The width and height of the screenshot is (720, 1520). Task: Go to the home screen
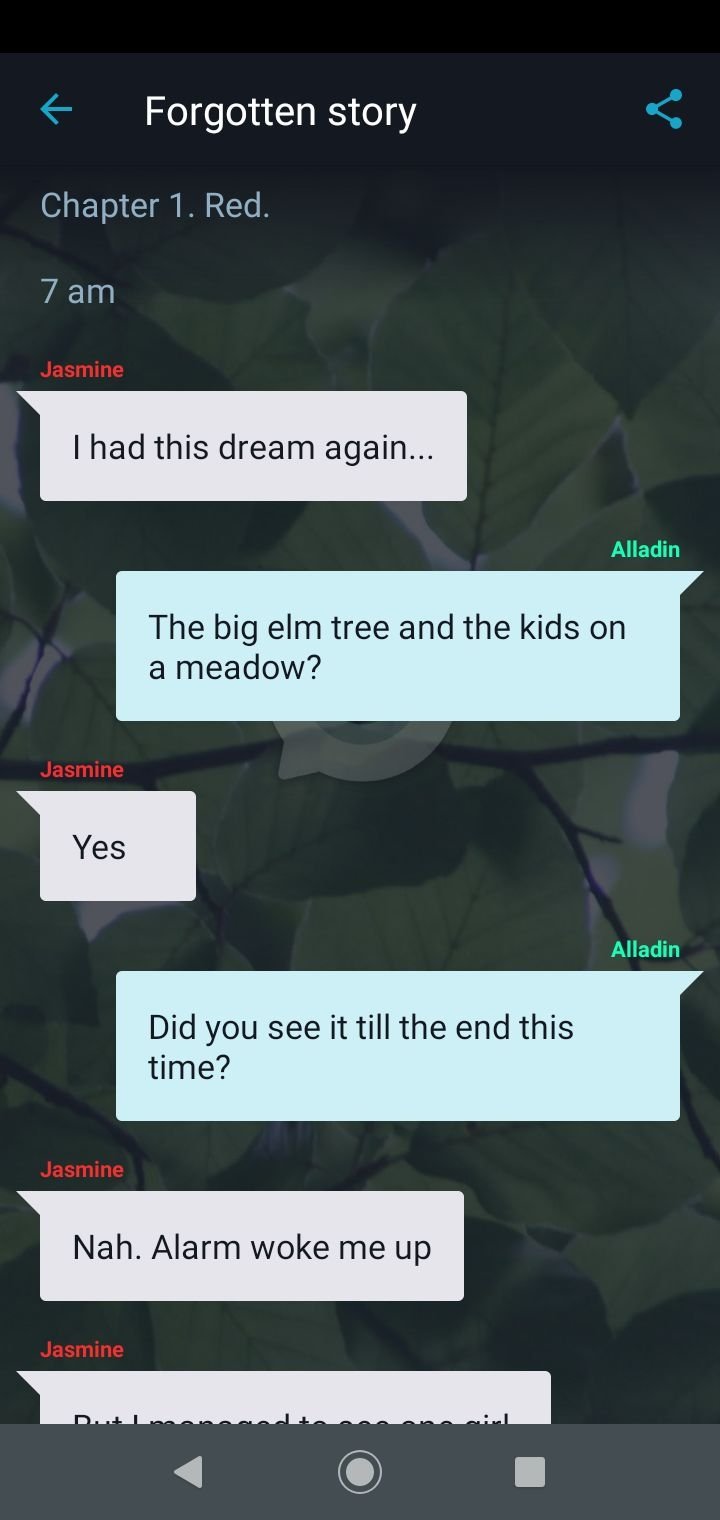click(360, 1472)
